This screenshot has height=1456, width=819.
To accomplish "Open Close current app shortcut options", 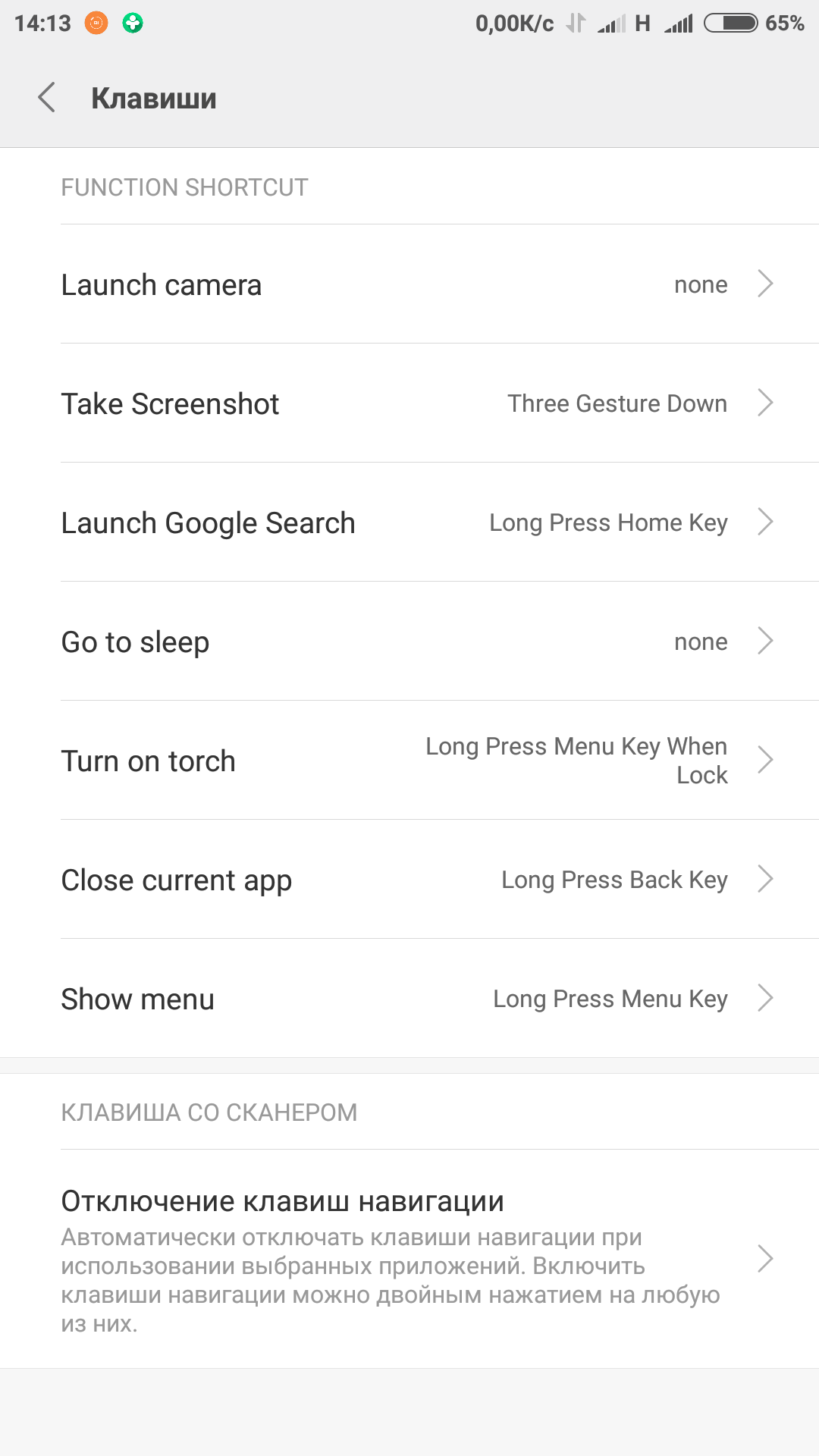I will pyautogui.click(x=409, y=880).
